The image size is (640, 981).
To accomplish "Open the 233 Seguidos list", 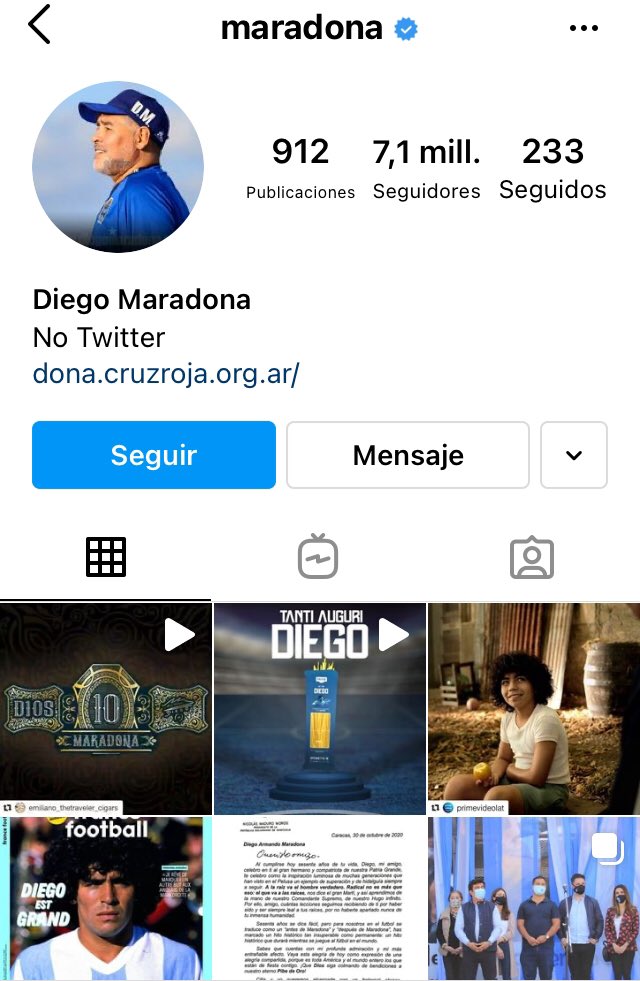I will coord(552,168).
